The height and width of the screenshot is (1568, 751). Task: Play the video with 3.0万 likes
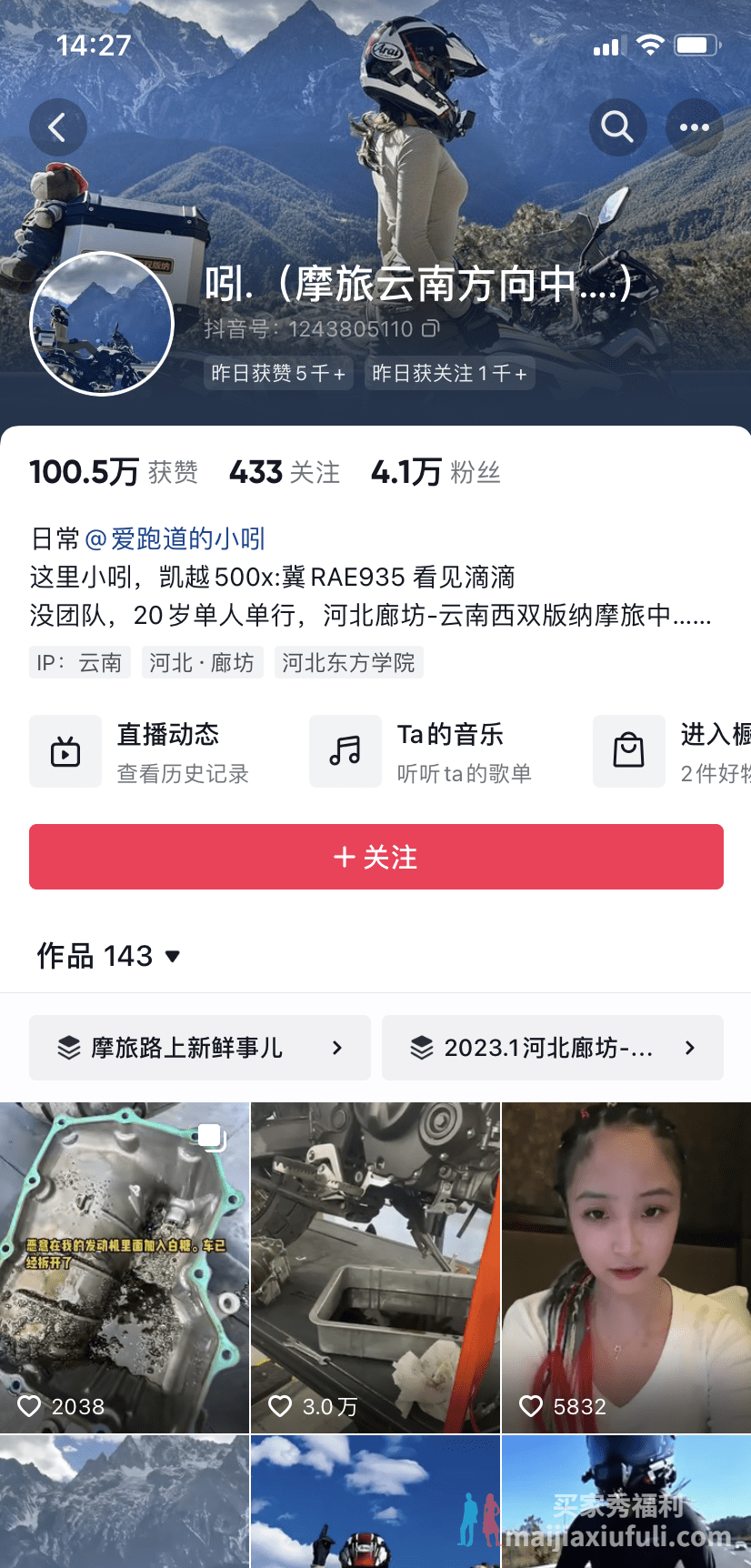tap(375, 1267)
